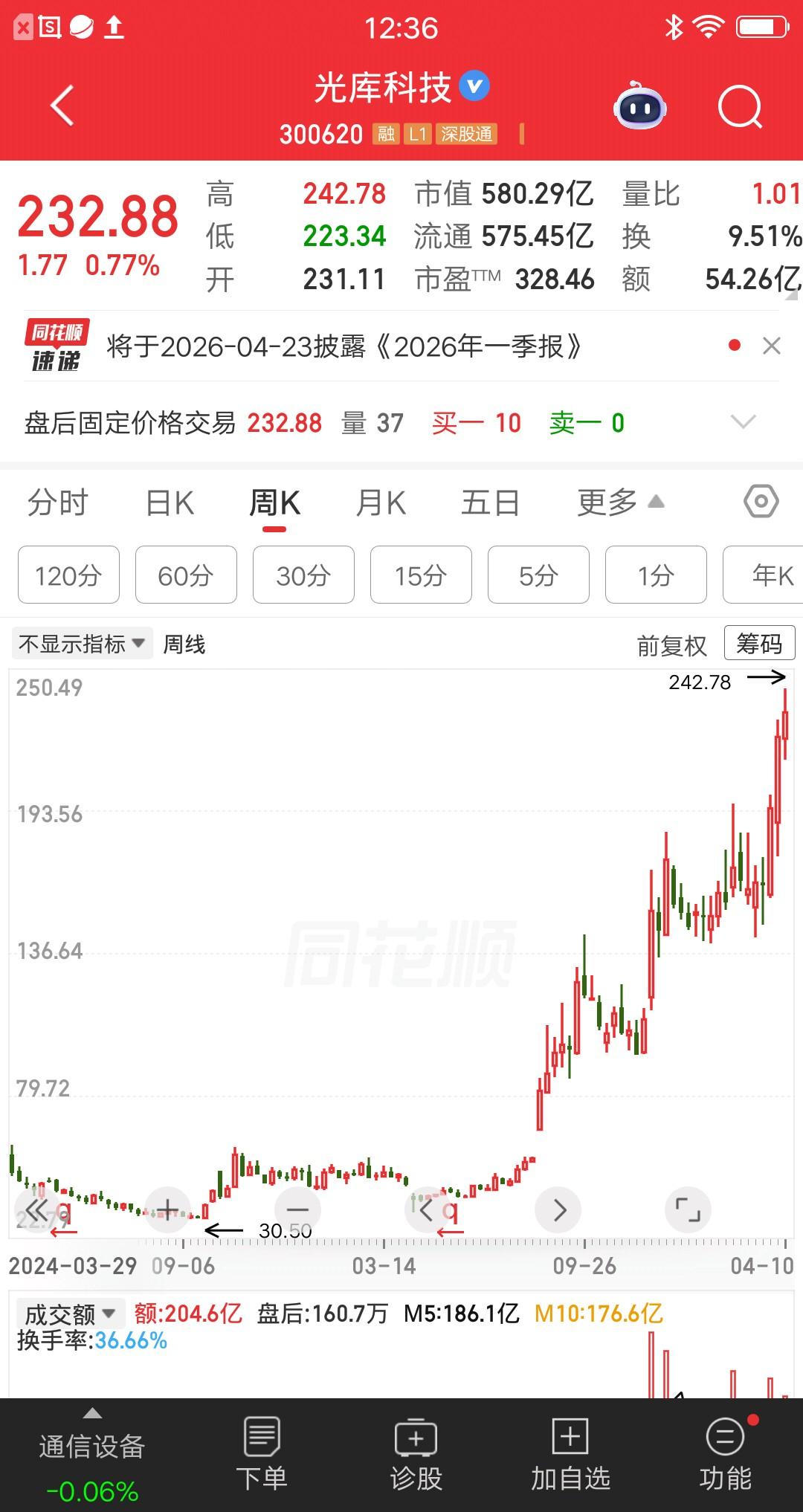
Task: Open the 成交额 indicator dropdown
Action: click(x=71, y=1312)
